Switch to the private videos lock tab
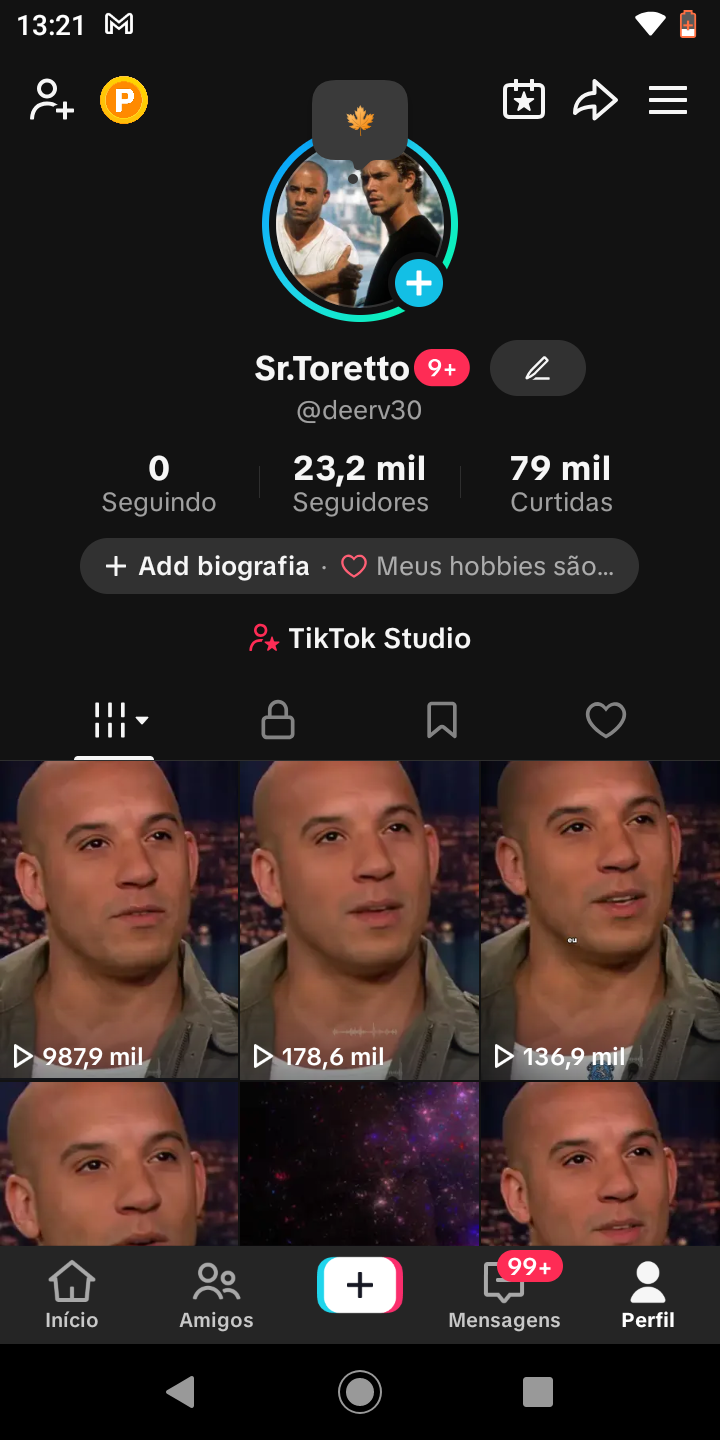Screen dimensions: 720x1440 (278, 720)
